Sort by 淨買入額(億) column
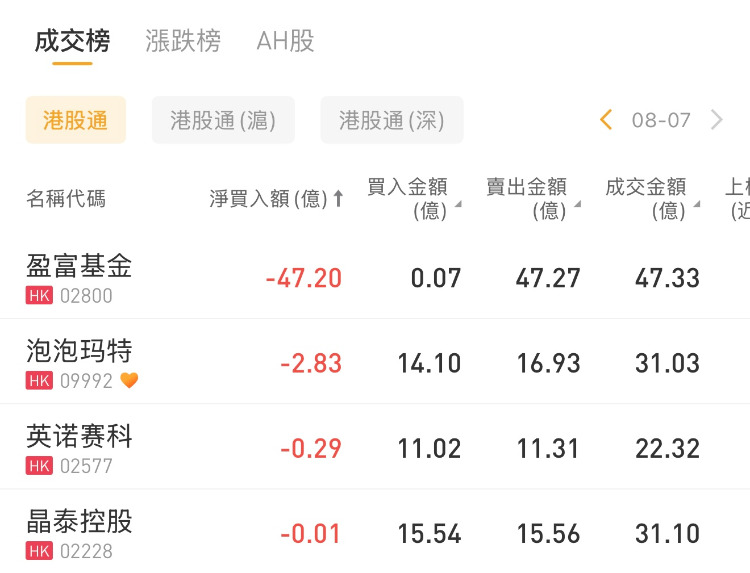 [x=276, y=199]
